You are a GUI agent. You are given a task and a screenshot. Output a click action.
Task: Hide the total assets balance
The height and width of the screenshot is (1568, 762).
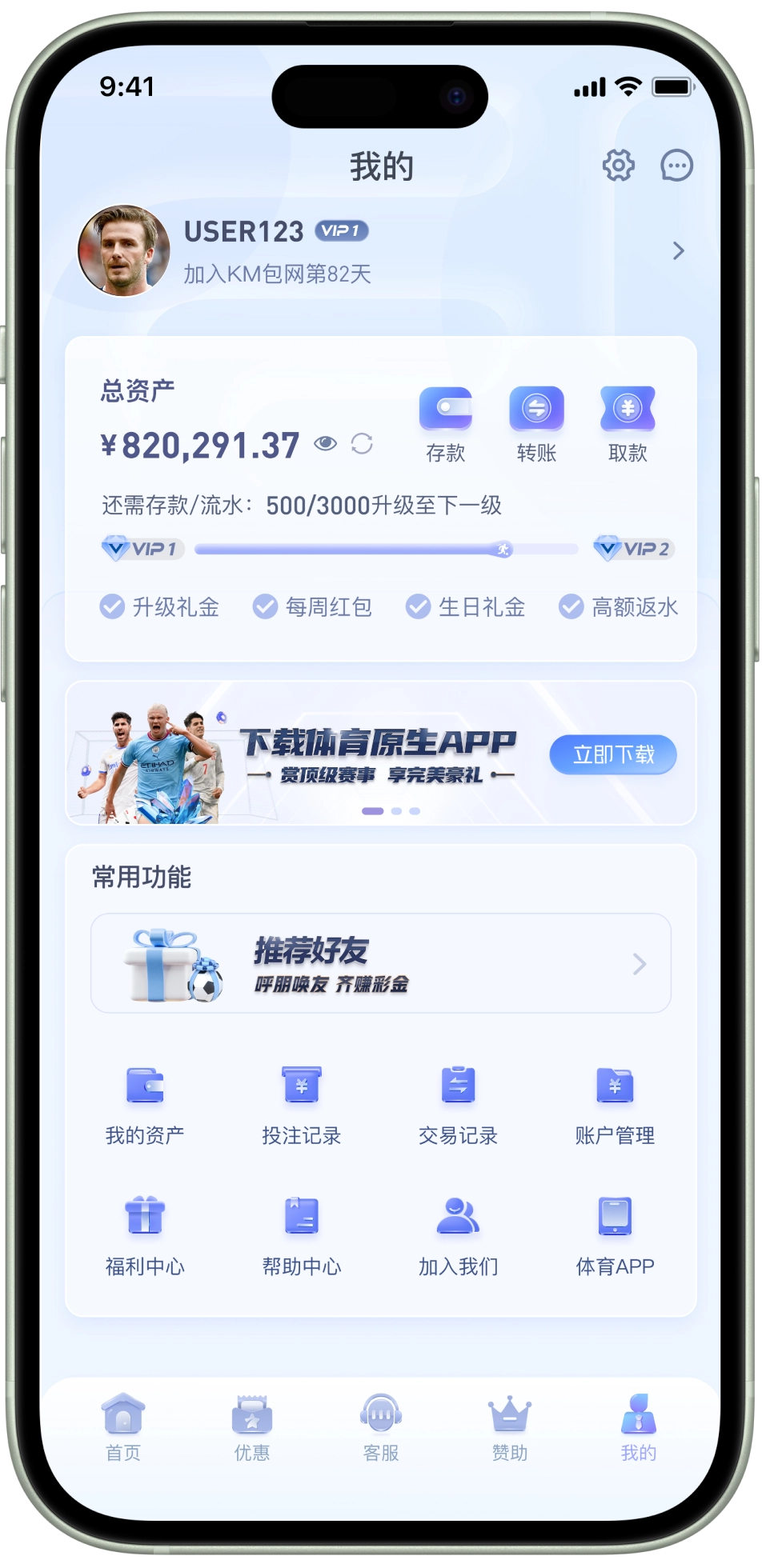(x=325, y=443)
